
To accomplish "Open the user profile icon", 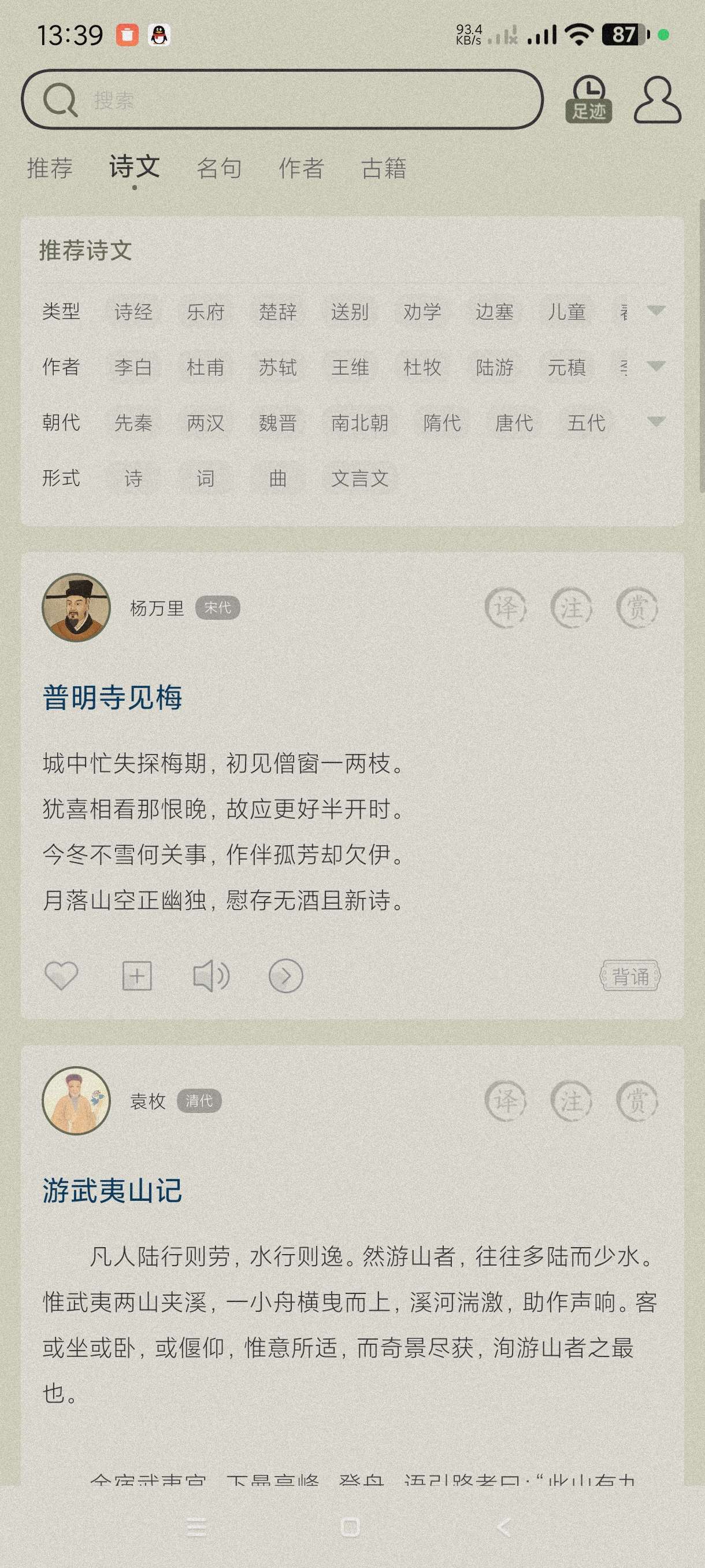I will click(657, 100).
